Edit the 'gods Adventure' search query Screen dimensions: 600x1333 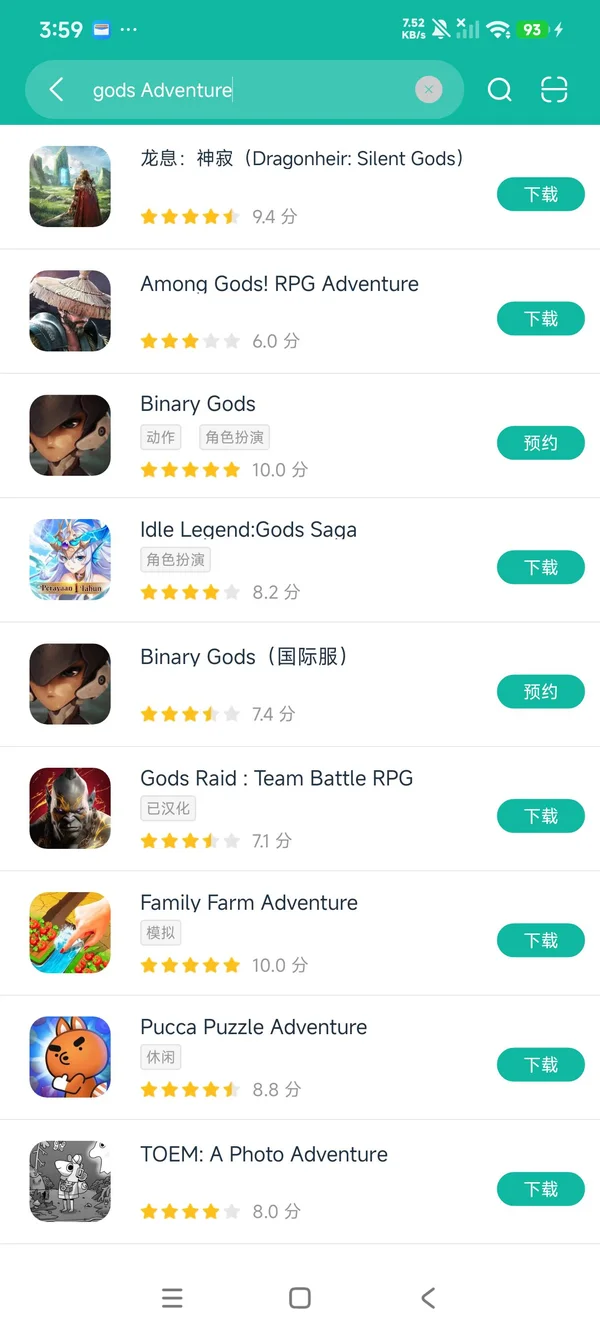pyautogui.click(x=250, y=90)
